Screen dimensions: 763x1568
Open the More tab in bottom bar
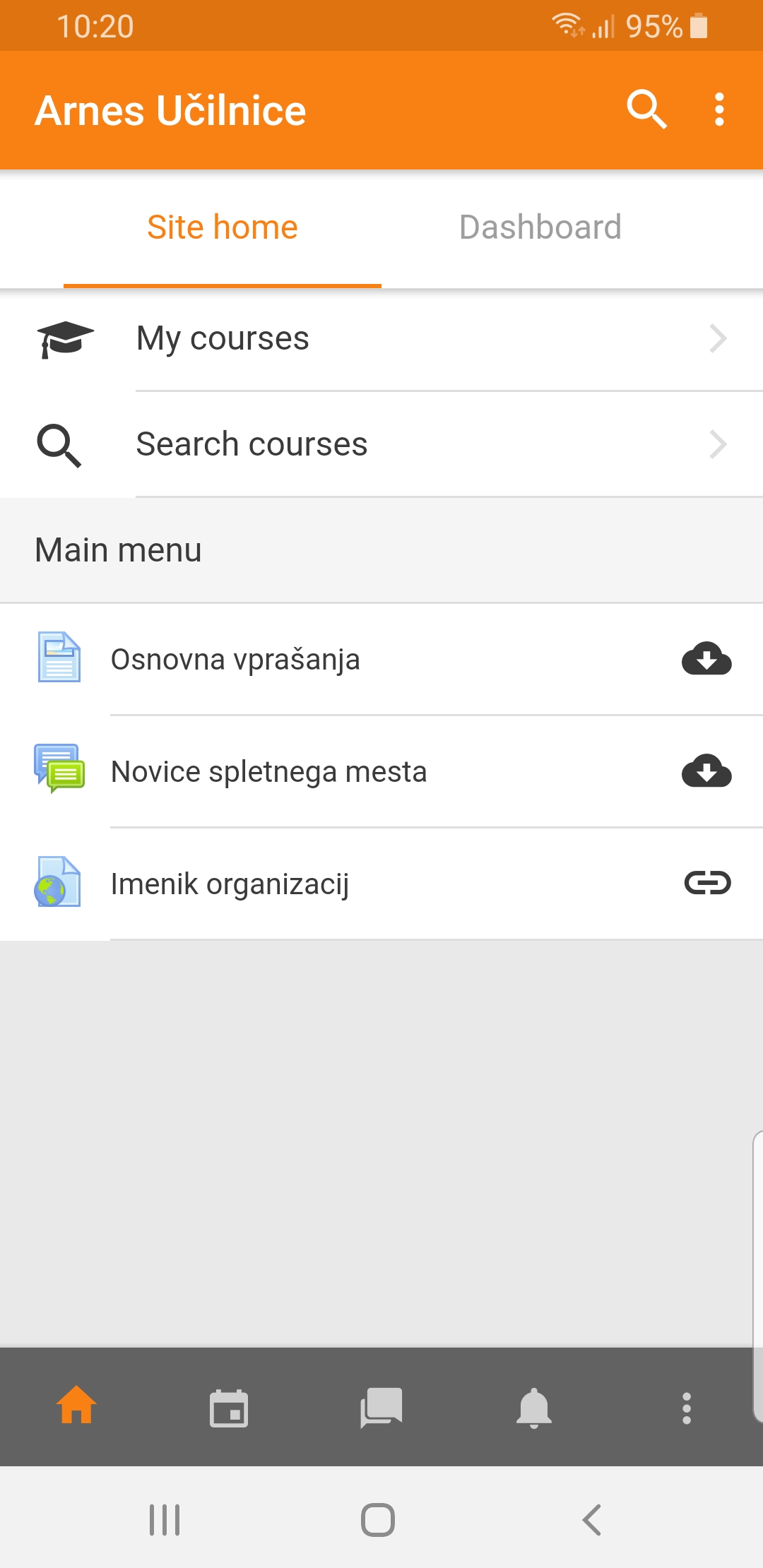click(x=686, y=1408)
